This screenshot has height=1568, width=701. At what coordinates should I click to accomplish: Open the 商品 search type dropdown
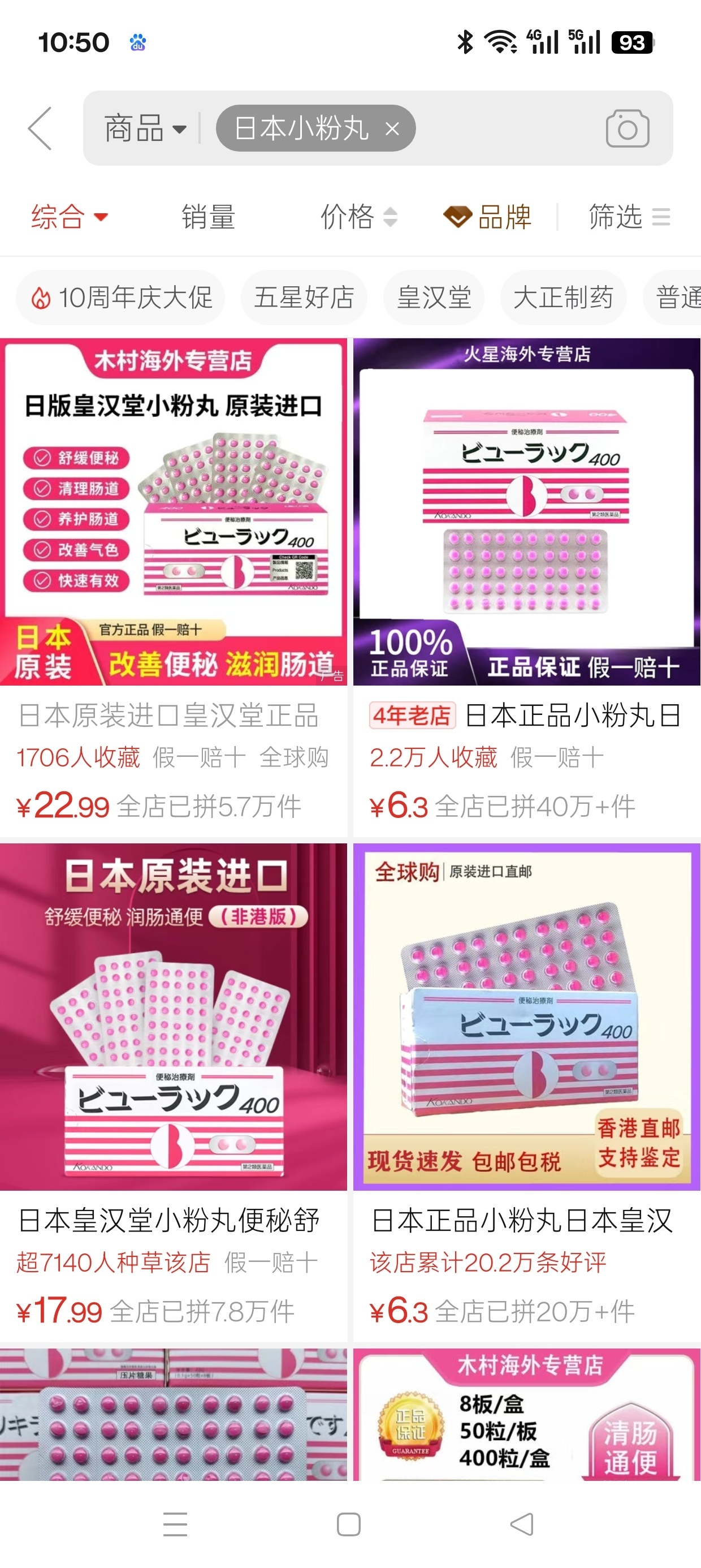click(145, 128)
